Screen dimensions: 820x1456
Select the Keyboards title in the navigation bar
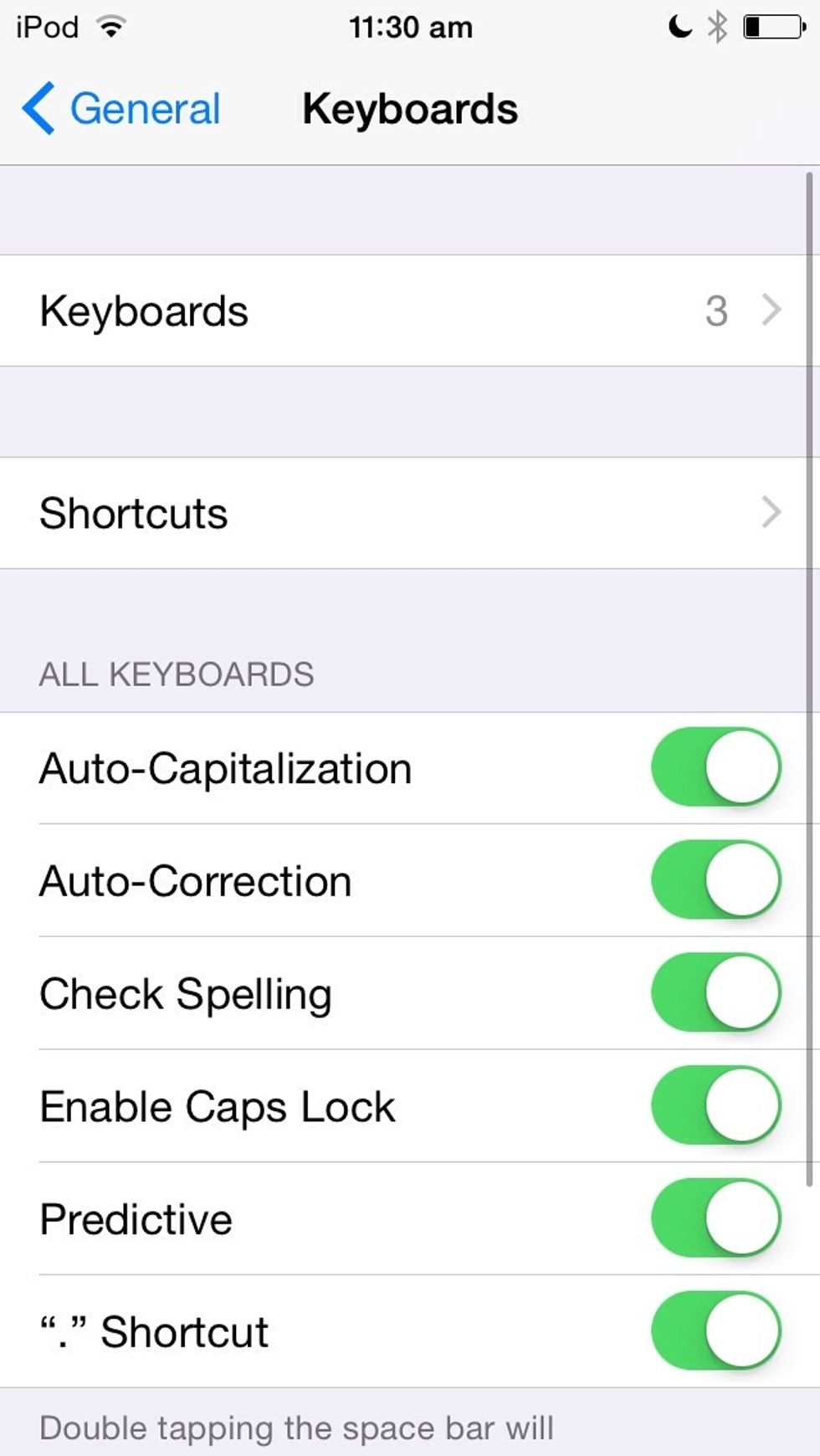pos(410,107)
